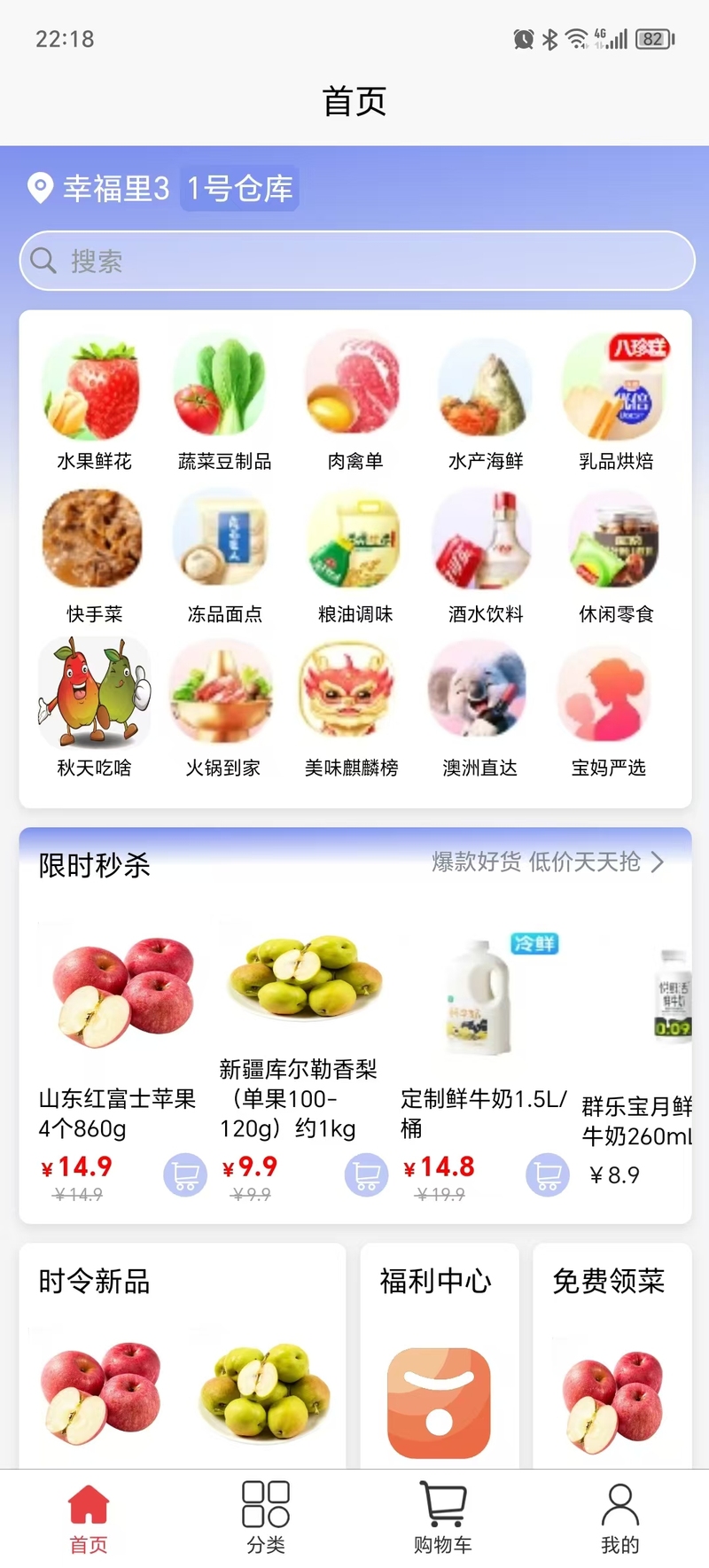709x1568 pixels.
Task: Add 山东红富士苹果 to the cart
Action: coord(185,1174)
